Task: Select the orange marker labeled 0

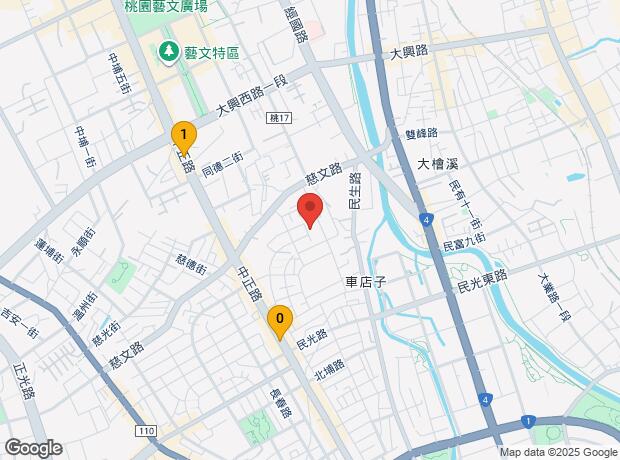Action: click(280, 321)
